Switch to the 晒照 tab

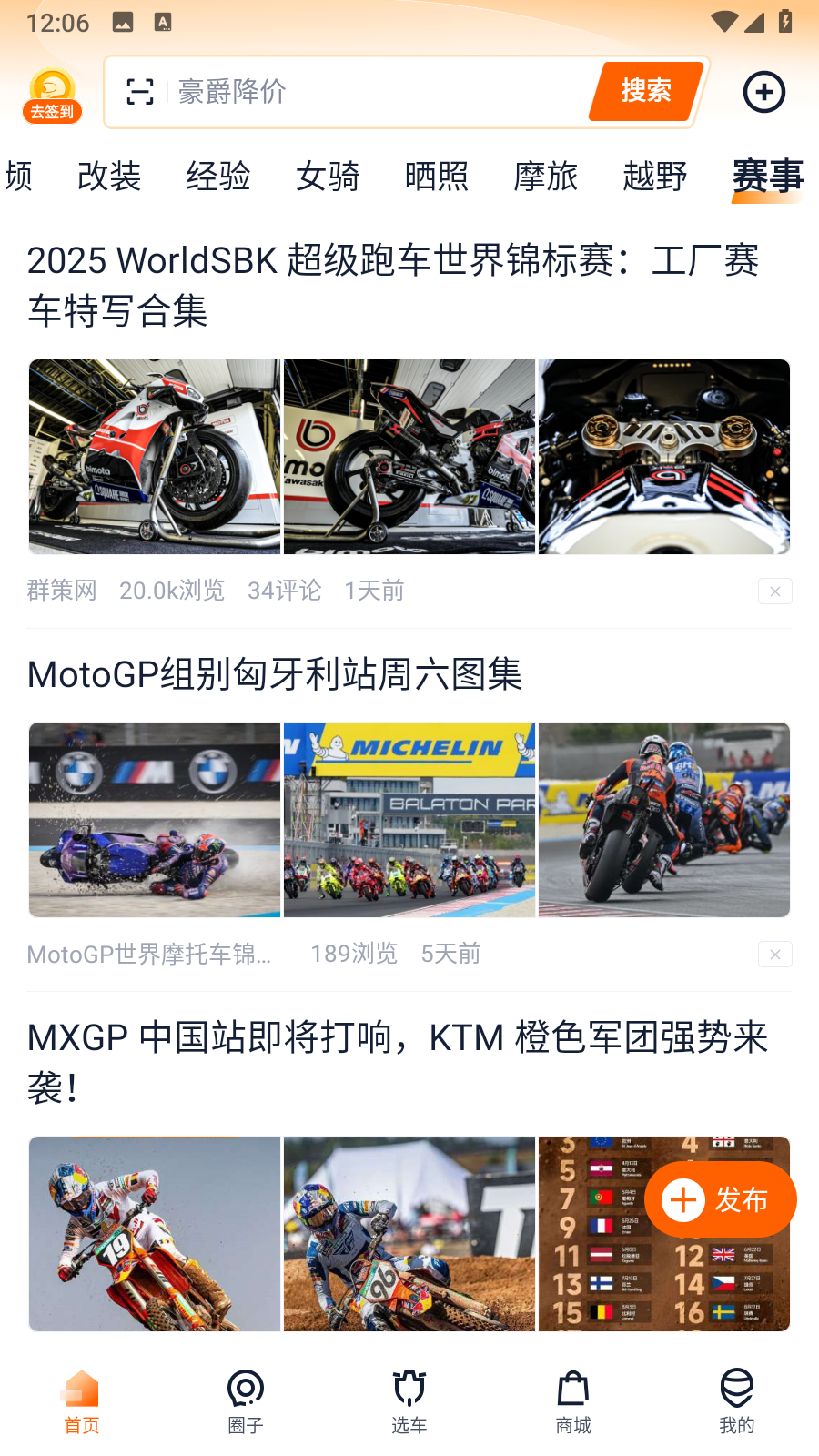(437, 176)
